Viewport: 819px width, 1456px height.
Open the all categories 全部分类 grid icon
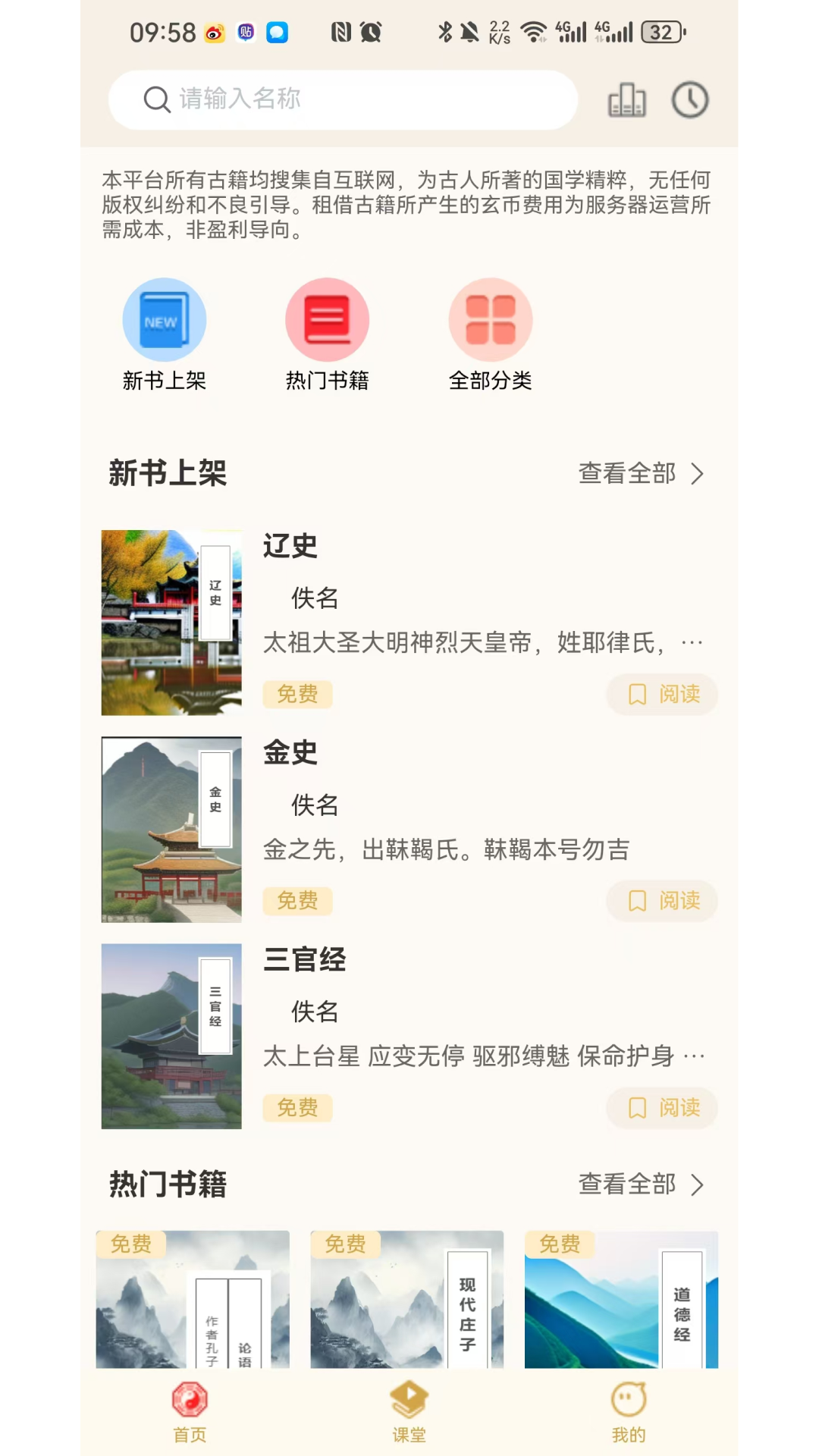491,318
